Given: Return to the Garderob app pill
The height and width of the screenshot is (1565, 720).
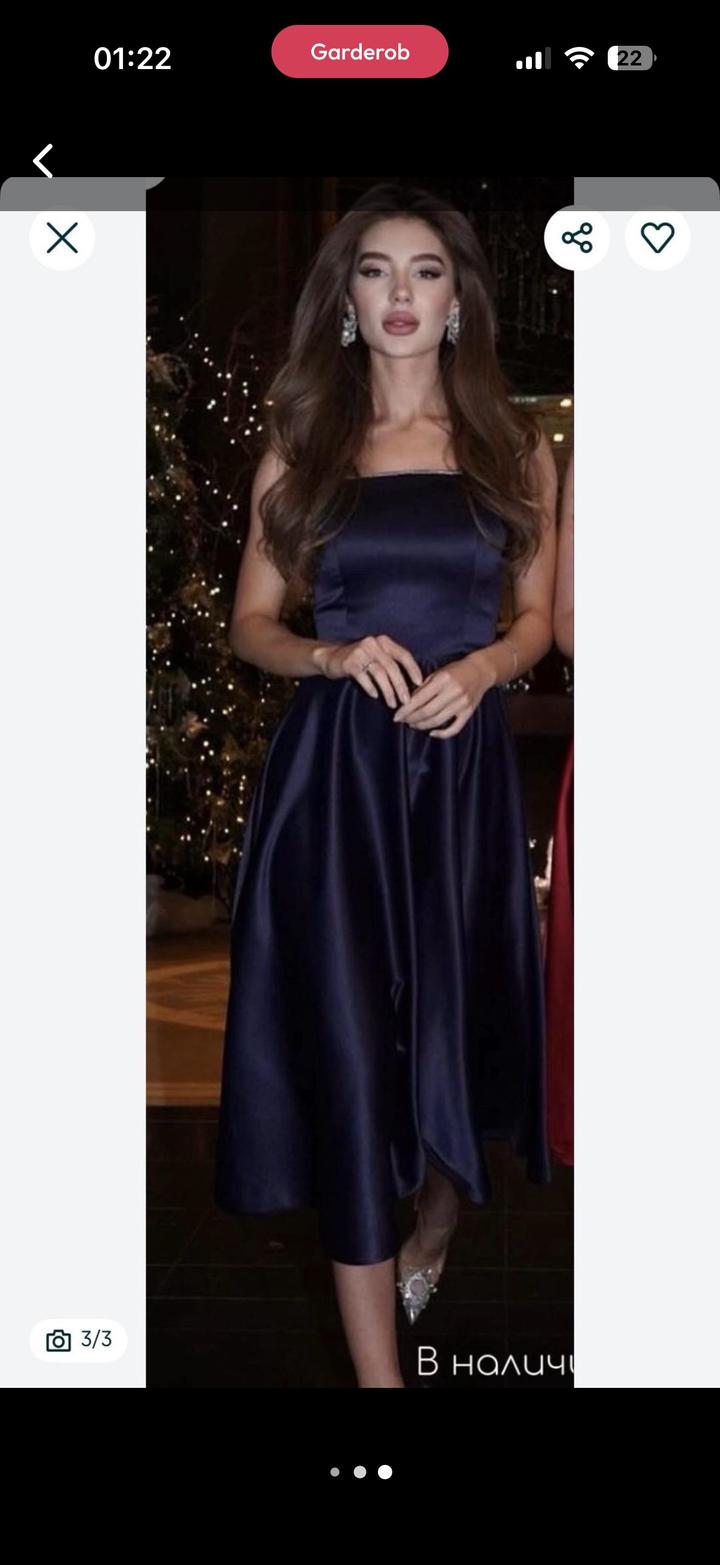Looking at the screenshot, I should [x=360, y=52].
